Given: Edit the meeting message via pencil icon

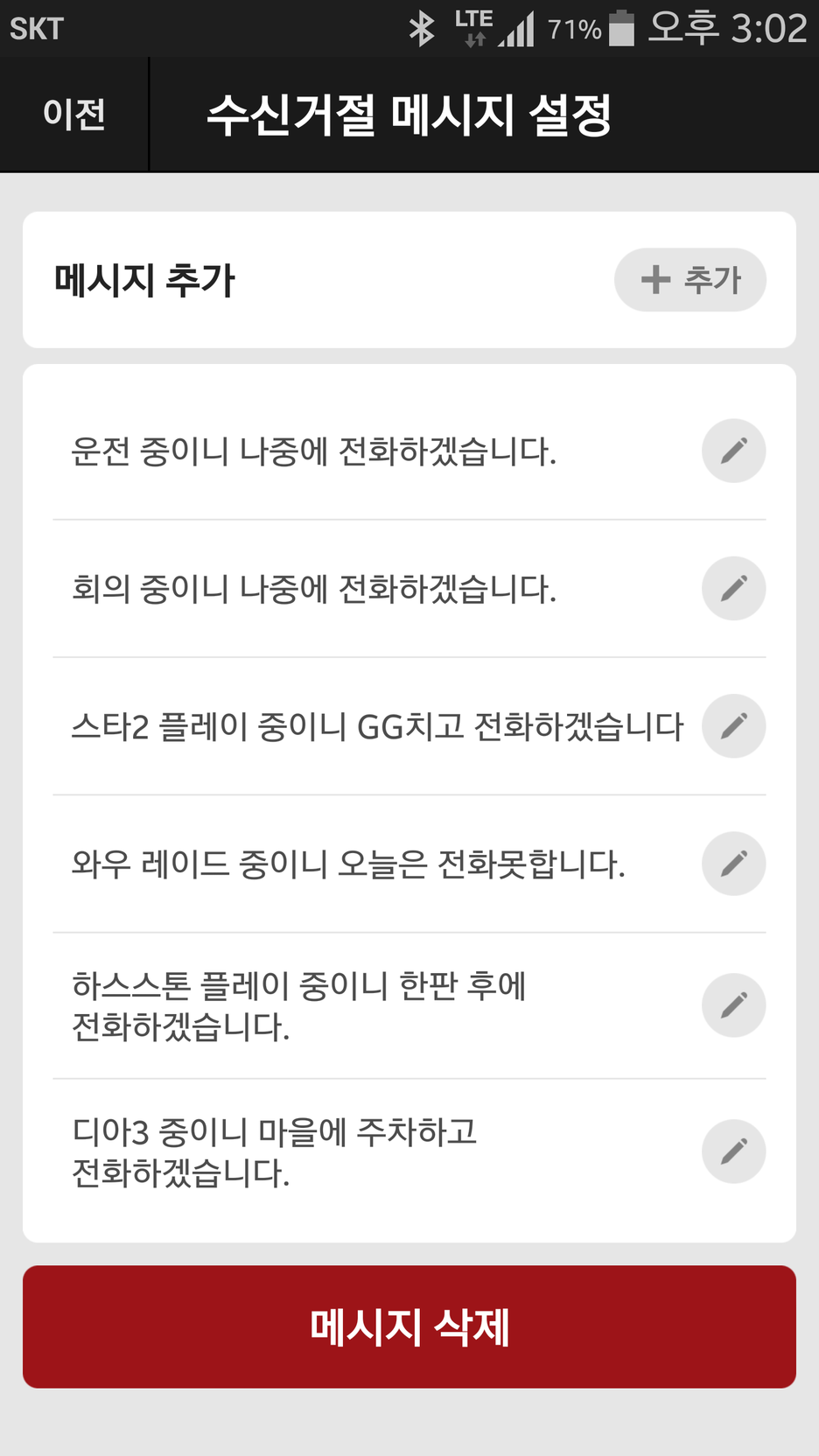Looking at the screenshot, I should point(733,588).
